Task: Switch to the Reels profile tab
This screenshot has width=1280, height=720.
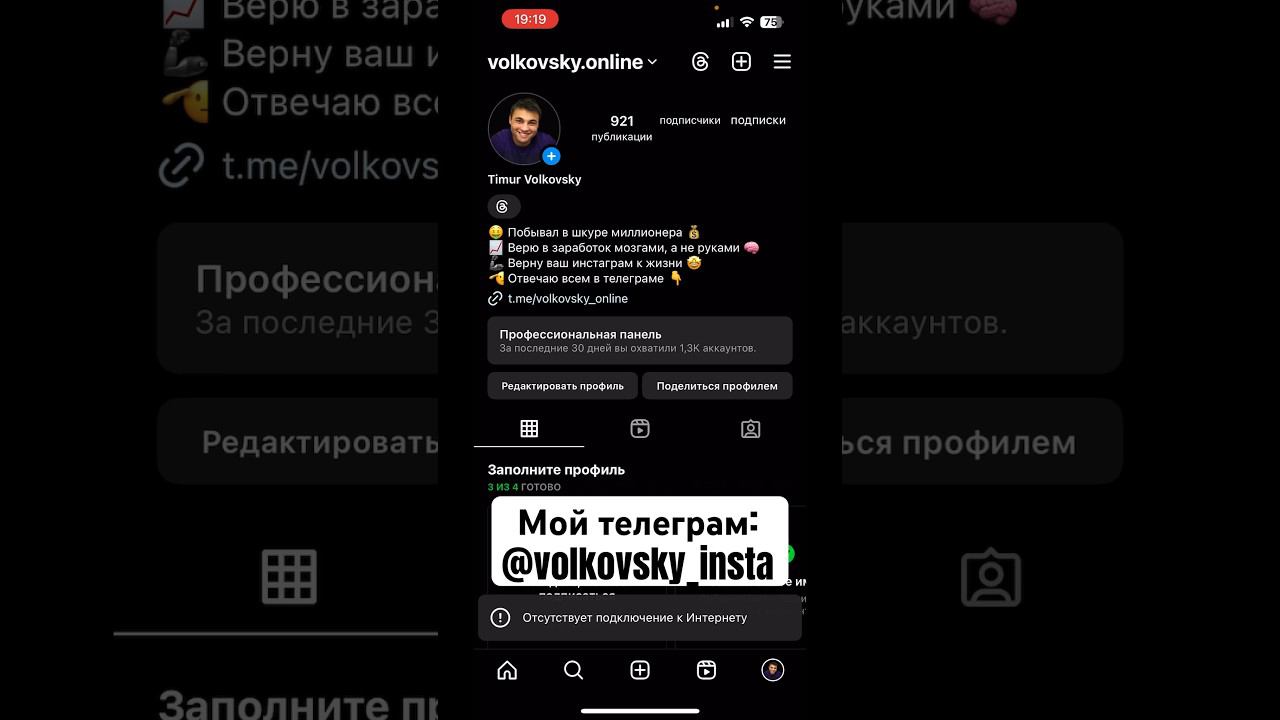Action: [x=640, y=429]
